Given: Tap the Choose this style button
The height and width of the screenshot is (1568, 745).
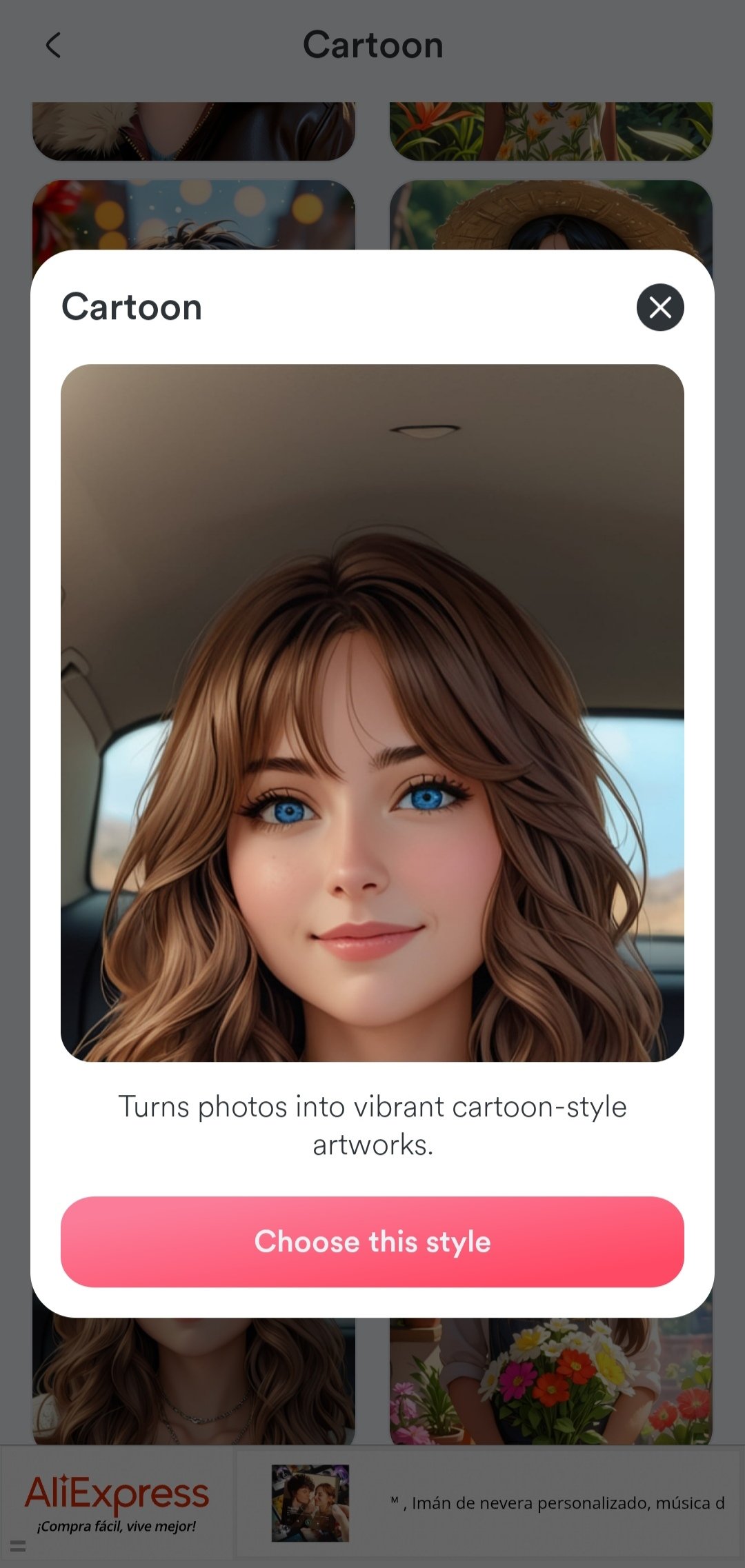Looking at the screenshot, I should point(372,1242).
